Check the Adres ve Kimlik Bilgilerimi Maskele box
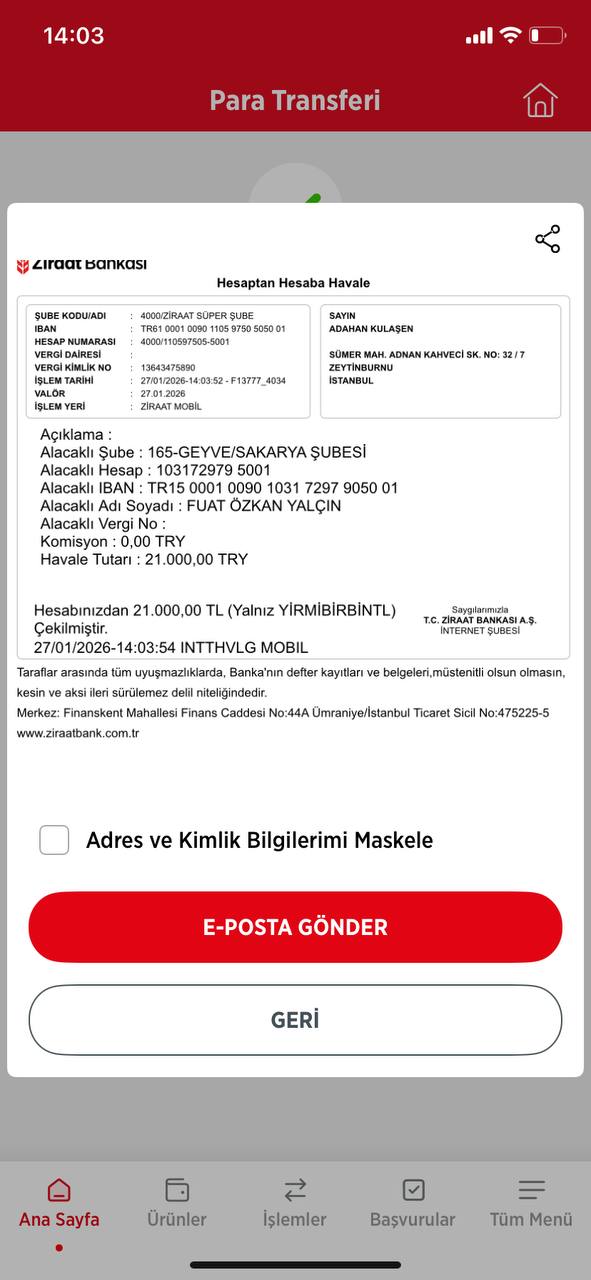The height and width of the screenshot is (1280, 591). (54, 840)
